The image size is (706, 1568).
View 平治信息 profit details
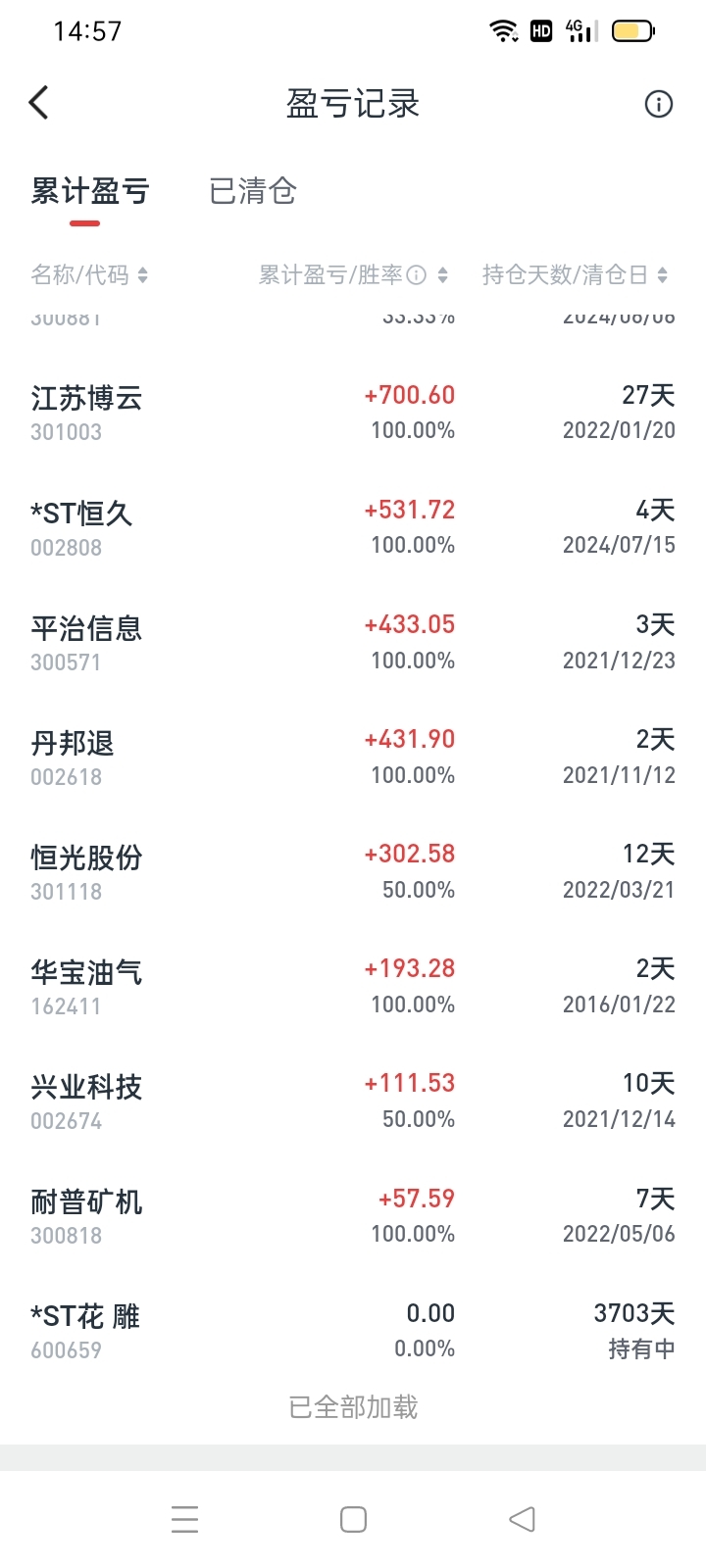click(x=353, y=642)
